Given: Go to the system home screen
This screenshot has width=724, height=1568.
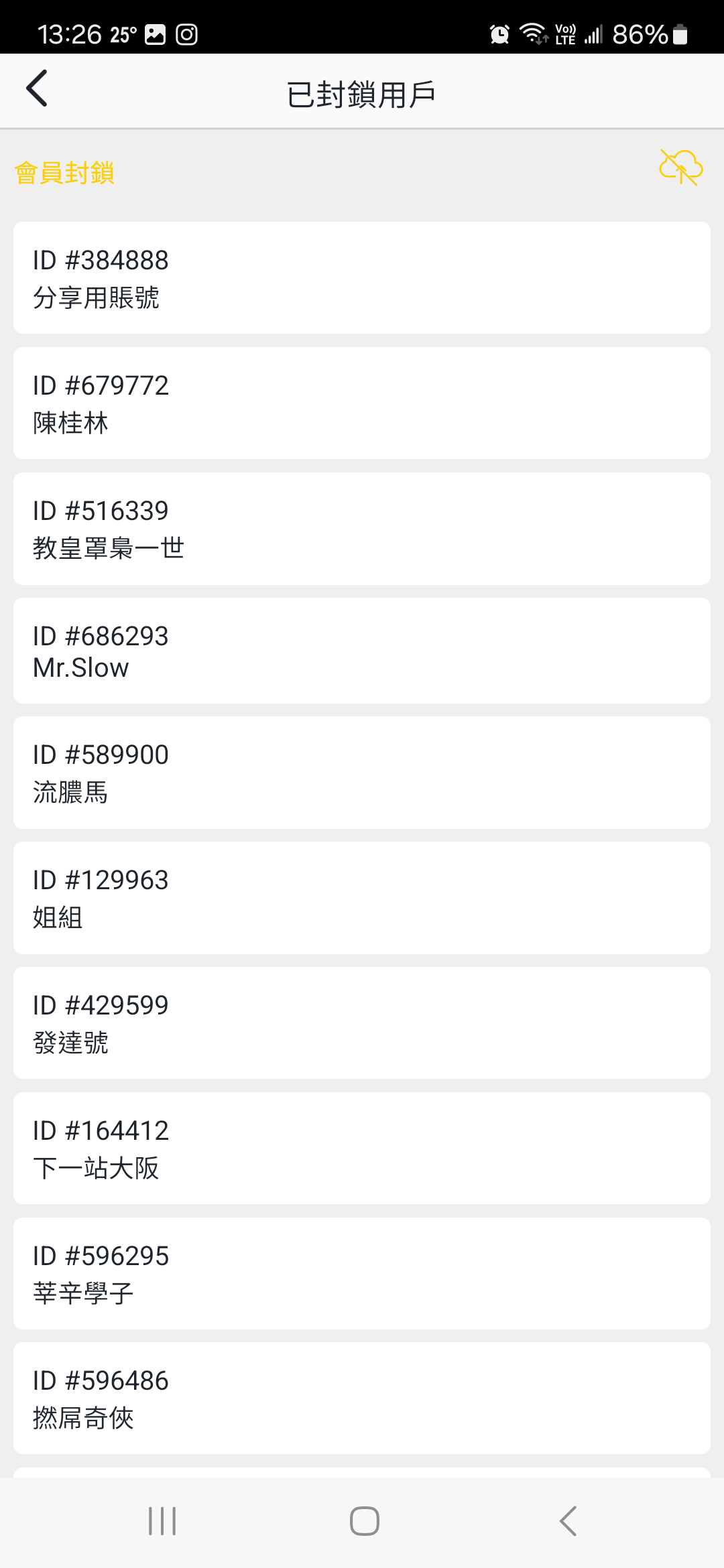Looking at the screenshot, I should click(364, 1521).
